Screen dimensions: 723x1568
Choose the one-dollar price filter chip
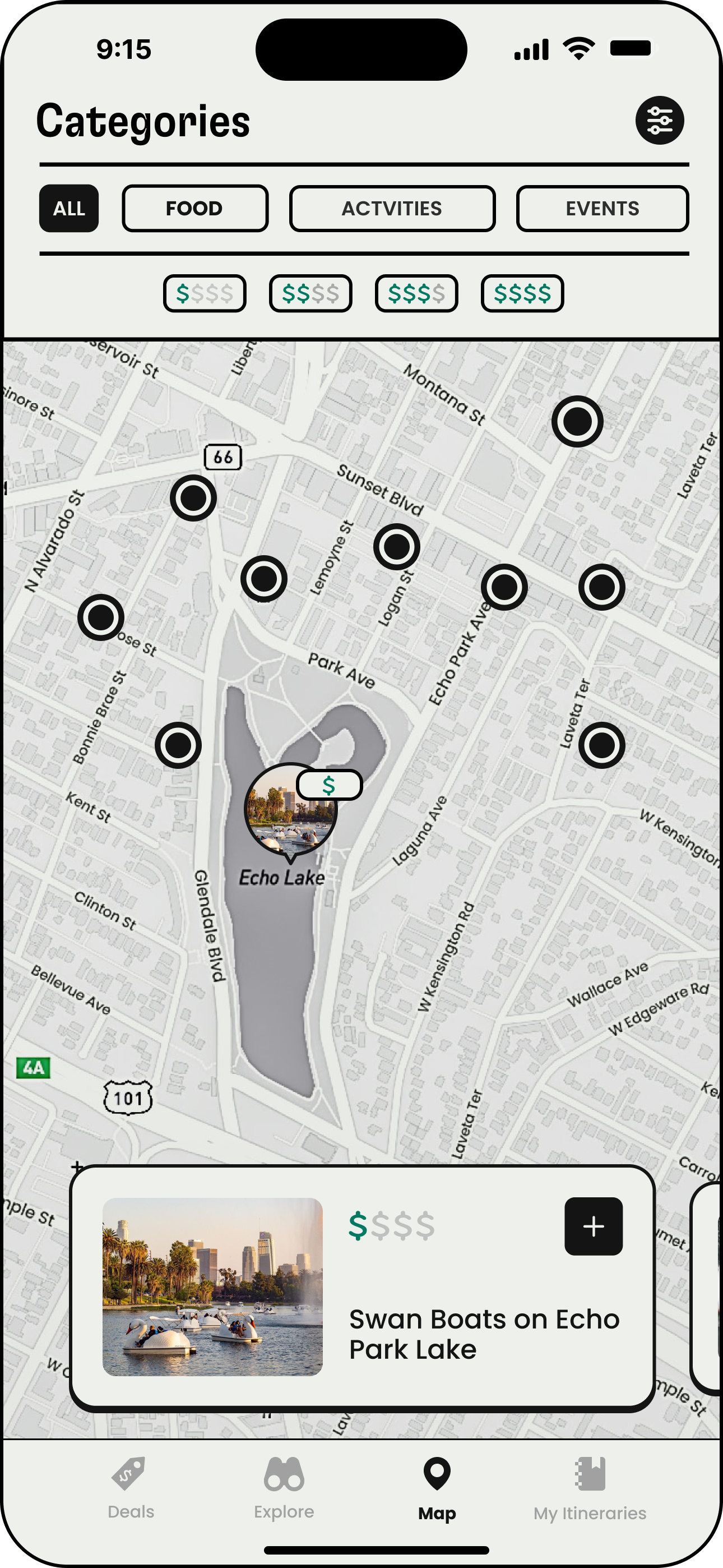(205, 293)
